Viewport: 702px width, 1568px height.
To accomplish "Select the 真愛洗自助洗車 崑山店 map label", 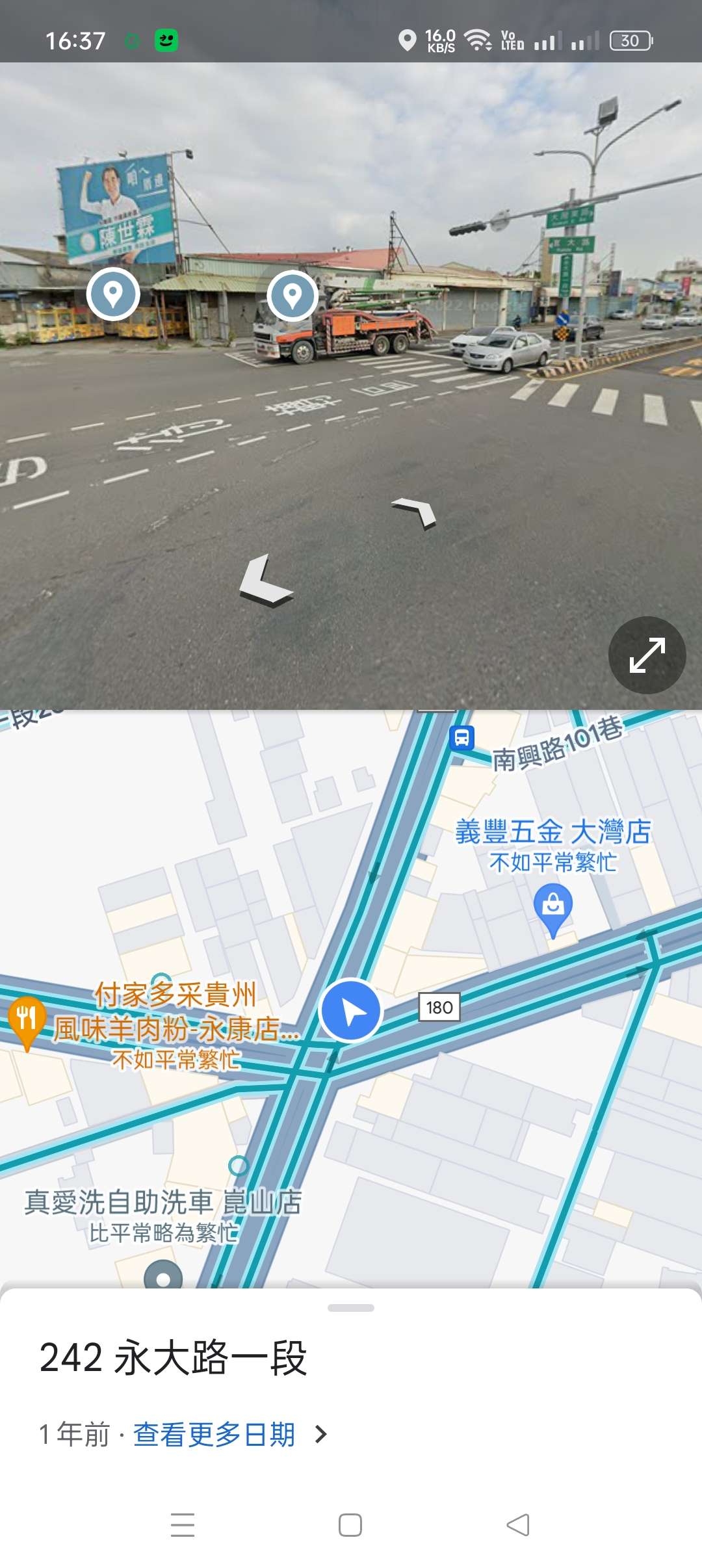I will pos(163,1203).
